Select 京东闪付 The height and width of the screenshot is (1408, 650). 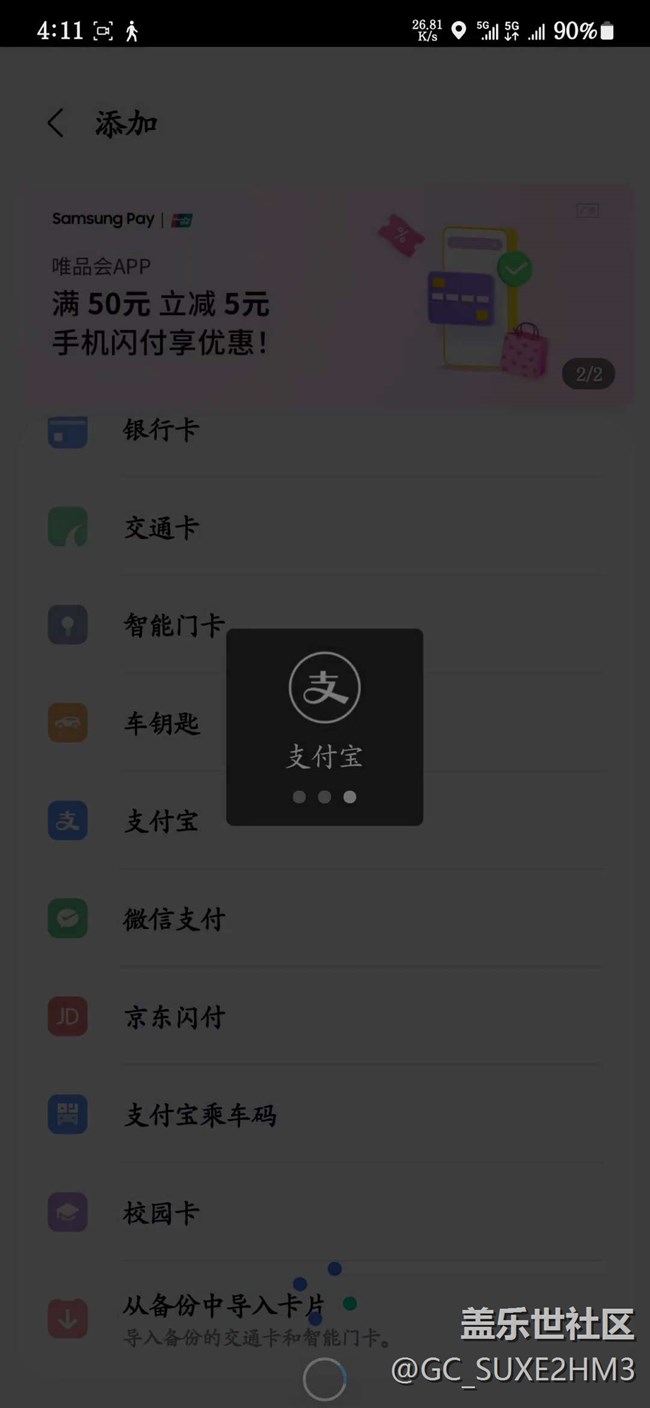[325, 1017]
